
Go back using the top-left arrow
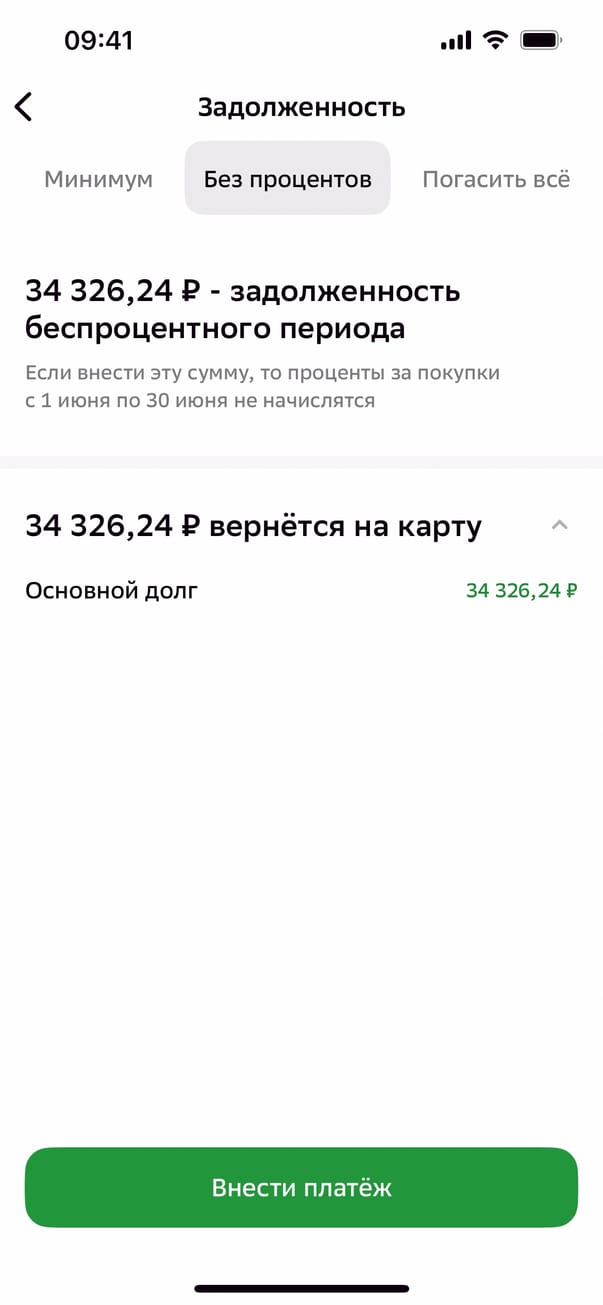[x=24, y=107]
